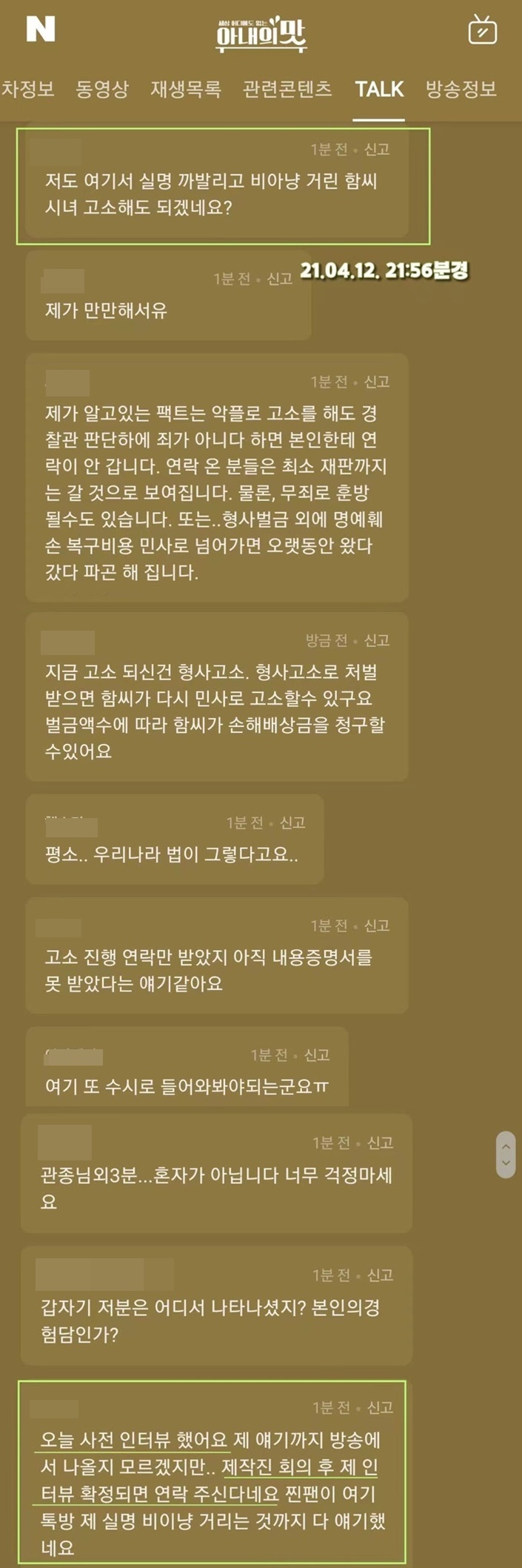Open the Naver home N logo

click(41, 30)
